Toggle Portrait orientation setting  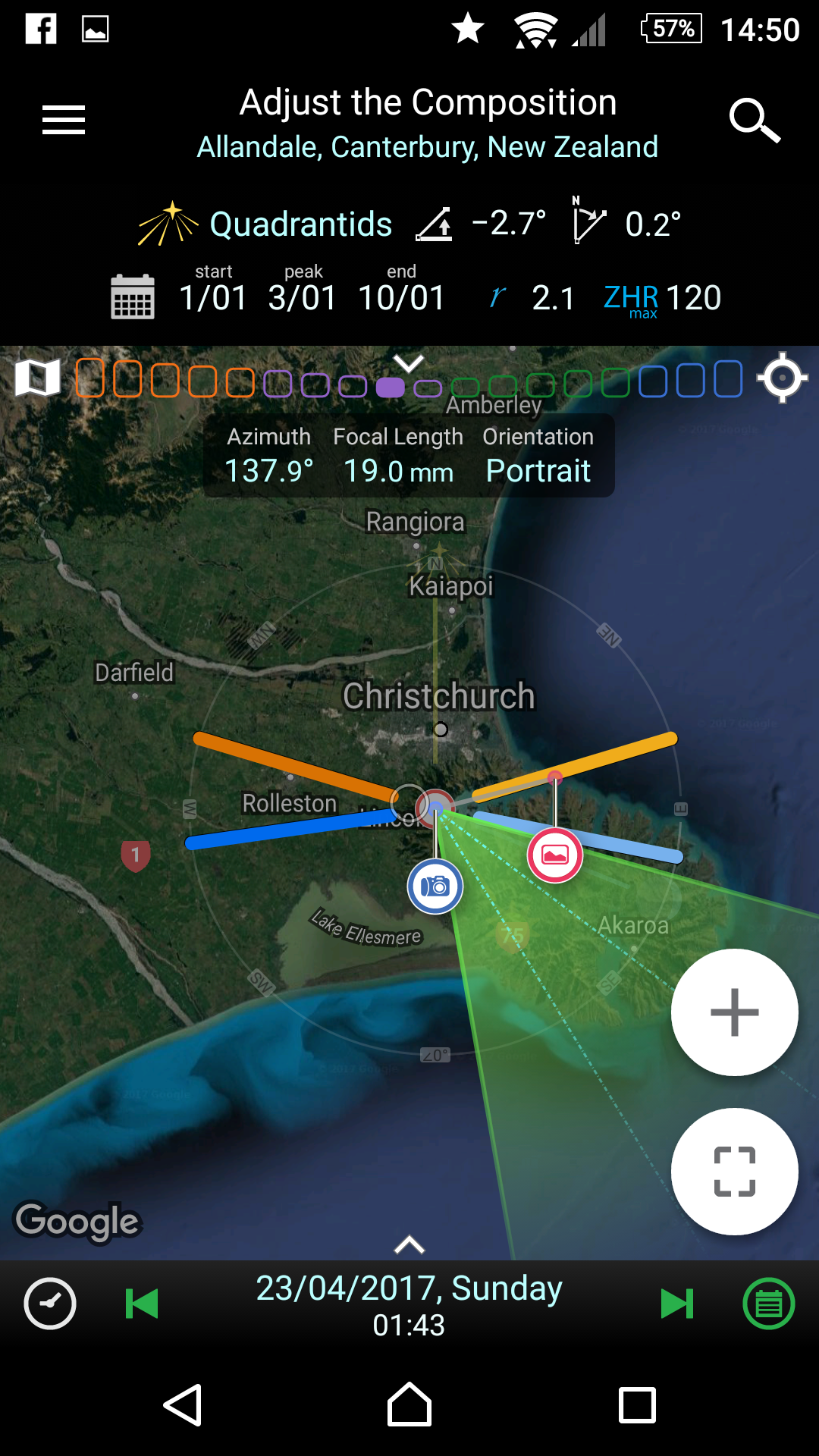[x=538, y=471]
